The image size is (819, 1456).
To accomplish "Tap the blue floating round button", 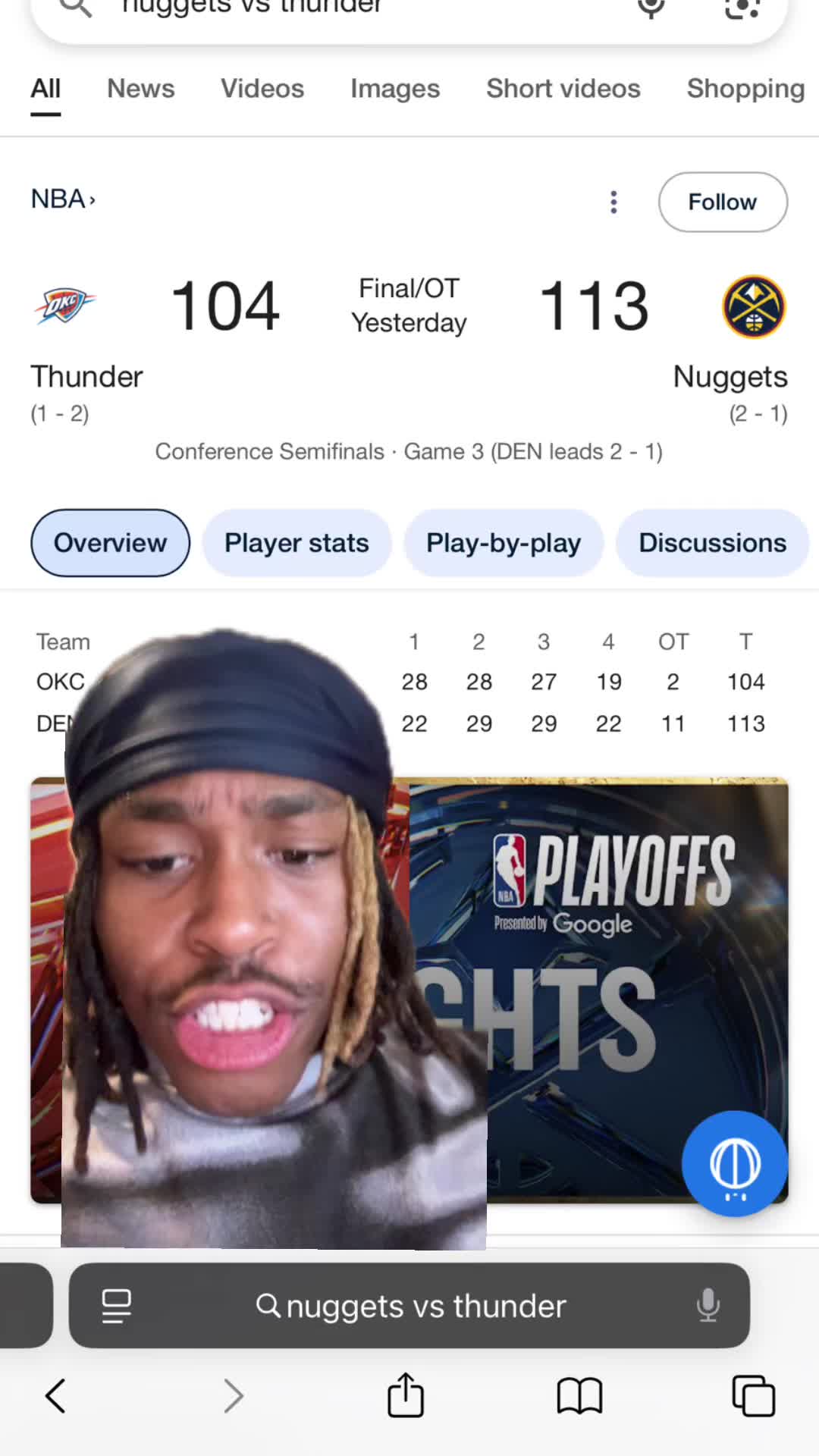I will 734,1163.
